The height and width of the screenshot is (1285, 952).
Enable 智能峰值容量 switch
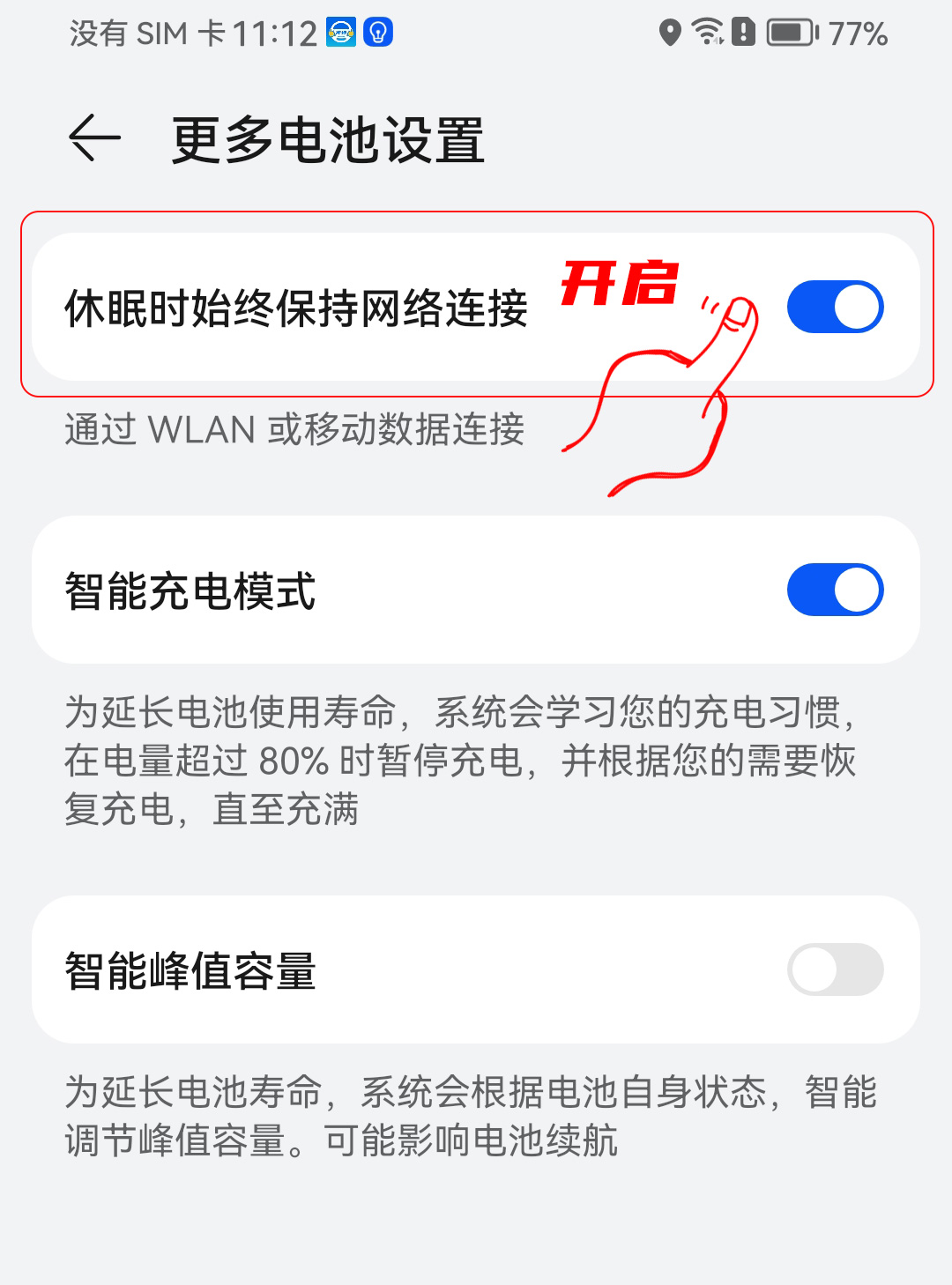(x=835, y=969)
